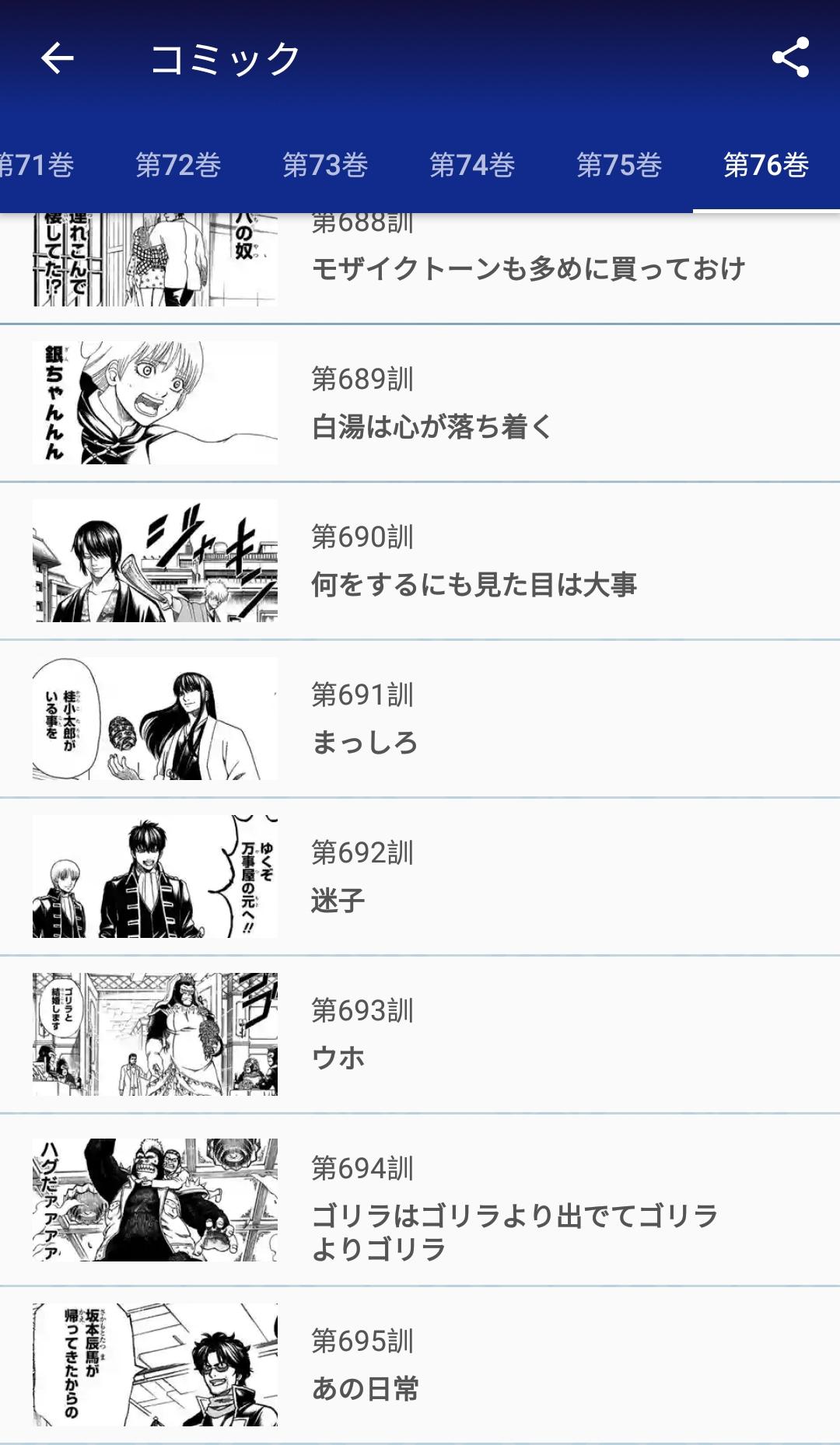Select chapter 第692訓 迷子
Viewport: 840px width, 1445px height.
(x=420, y=876)
